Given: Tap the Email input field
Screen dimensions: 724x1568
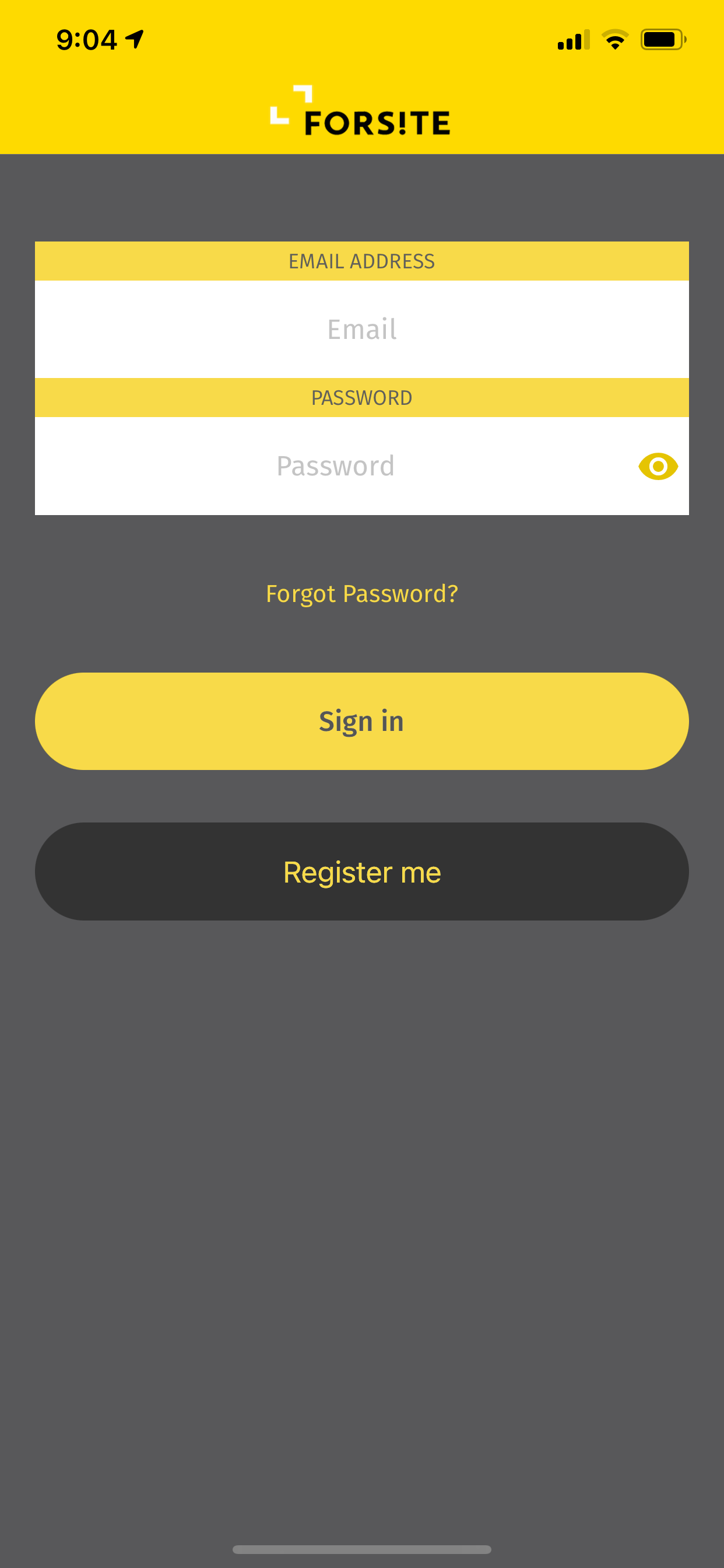Looking at the screenshot, I should [x=361, y=330].
